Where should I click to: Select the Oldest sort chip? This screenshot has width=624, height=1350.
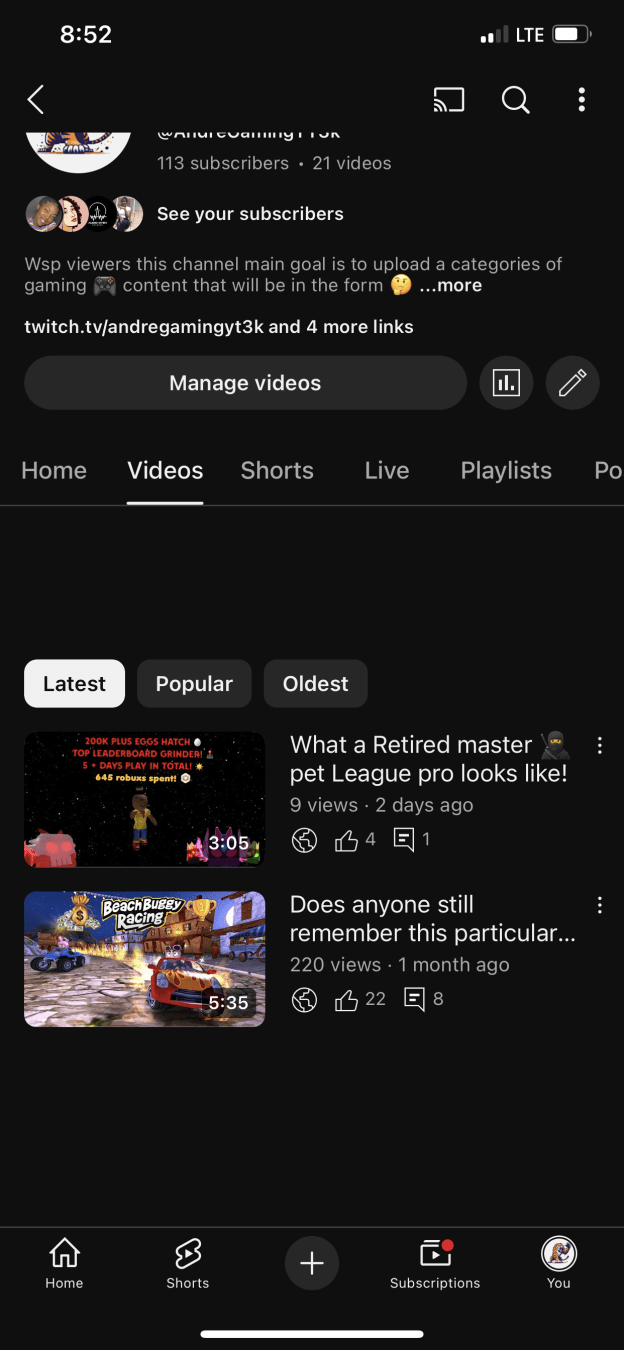click(x=316, y=684)
